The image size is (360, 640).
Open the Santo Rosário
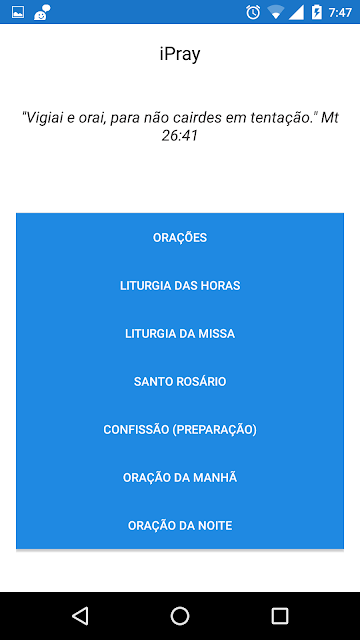point(180,382)
